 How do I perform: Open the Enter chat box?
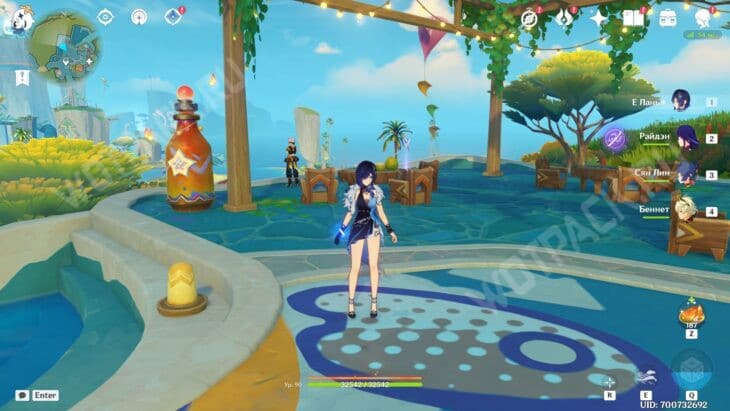(x=37, y=395)
